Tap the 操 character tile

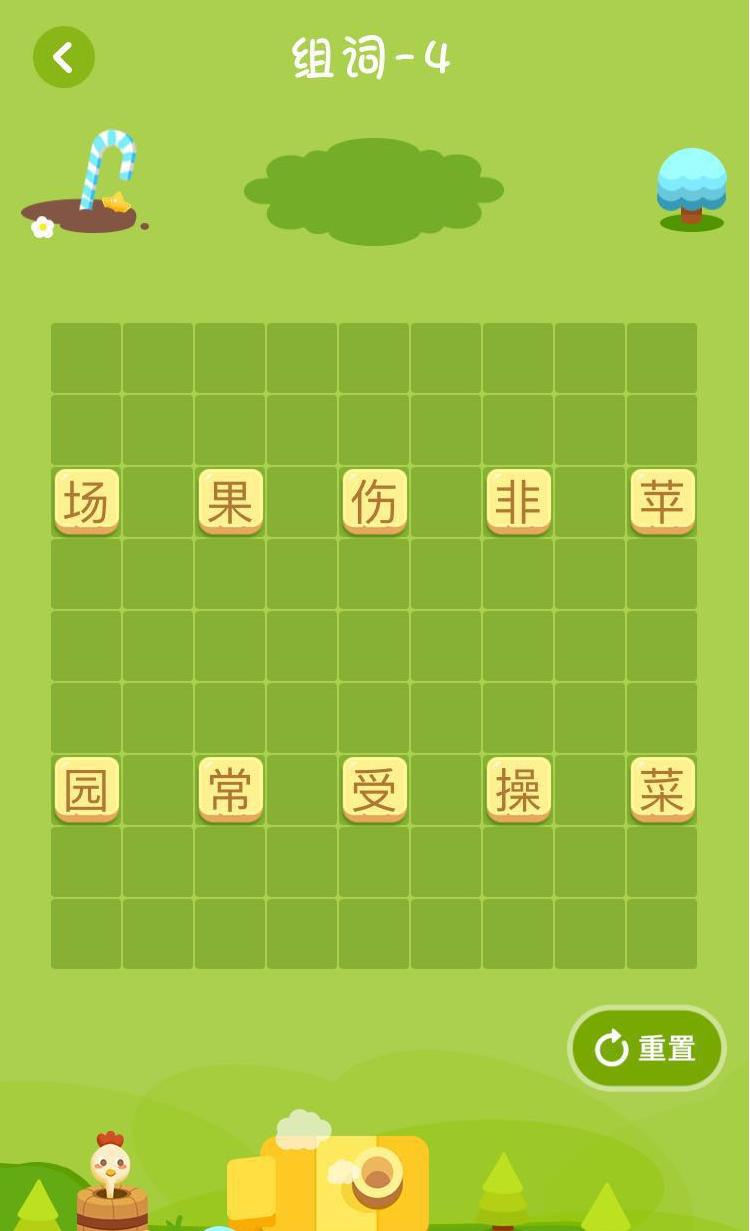[519, 789]
